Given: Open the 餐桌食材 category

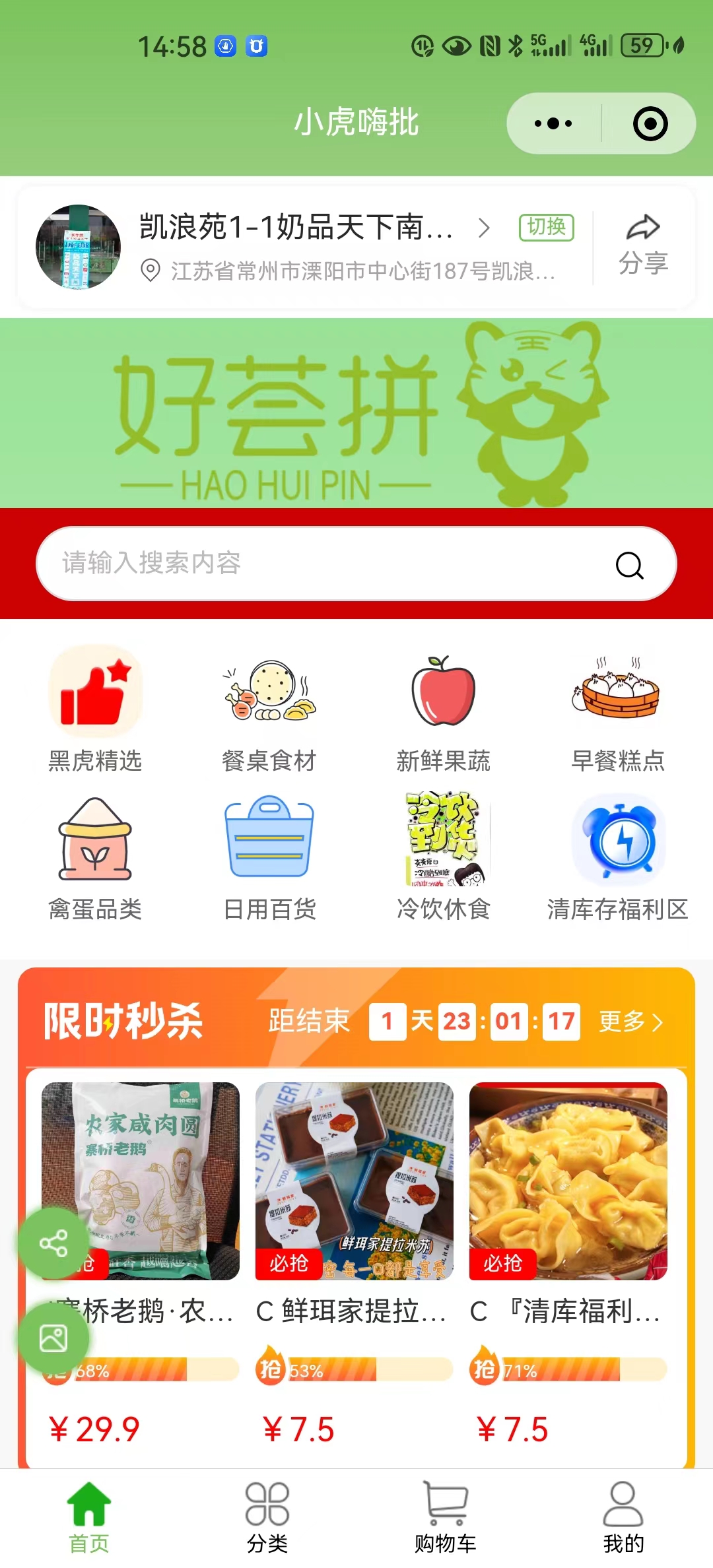Looking at the screenshot, I should (x=269, y=709).
